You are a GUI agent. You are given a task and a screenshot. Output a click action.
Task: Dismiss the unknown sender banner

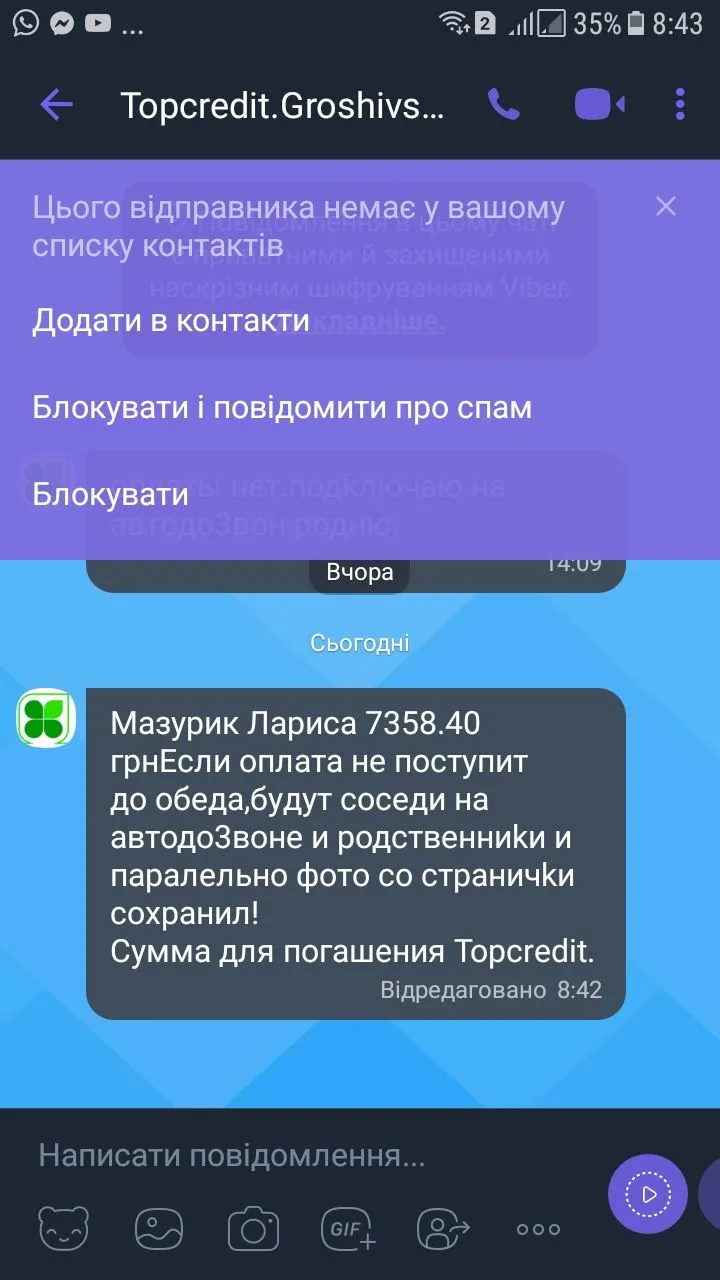666,207
